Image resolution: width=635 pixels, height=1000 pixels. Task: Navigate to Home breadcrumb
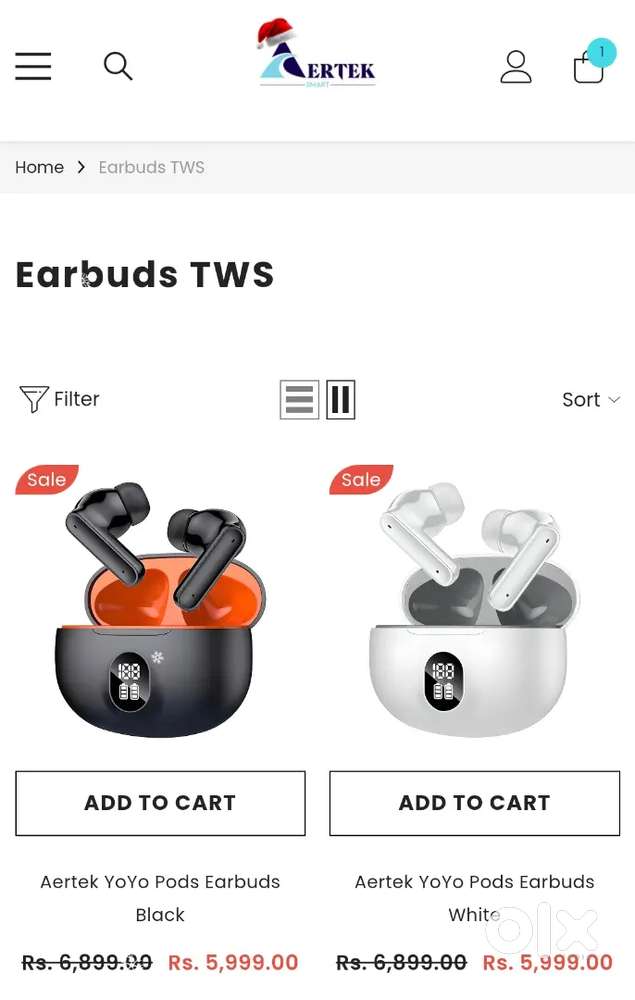[40, 168]
